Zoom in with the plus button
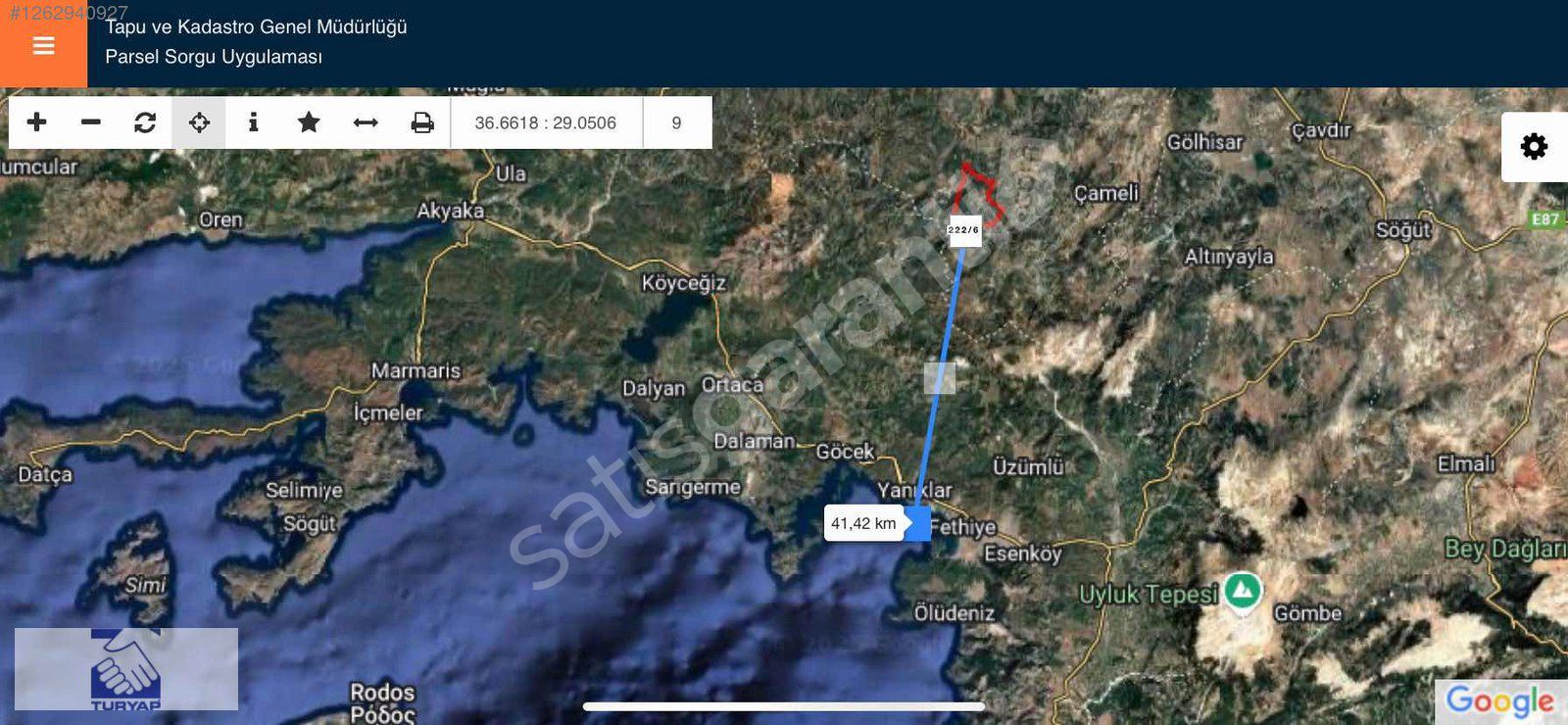The width and height of the screenshot is (1568, 725). [x=36, y=121]
